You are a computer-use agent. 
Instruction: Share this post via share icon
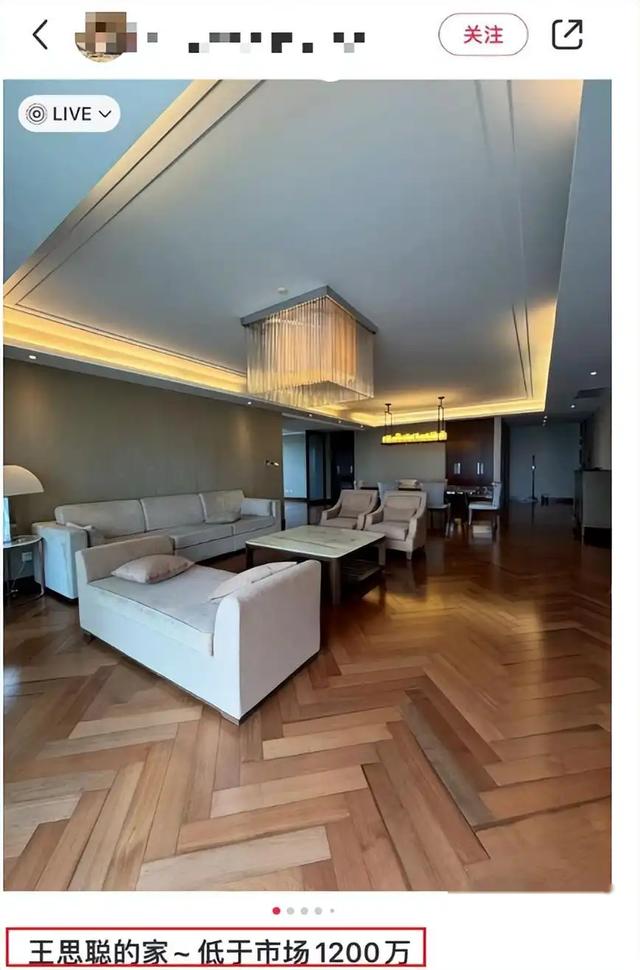tap(567, 35)
